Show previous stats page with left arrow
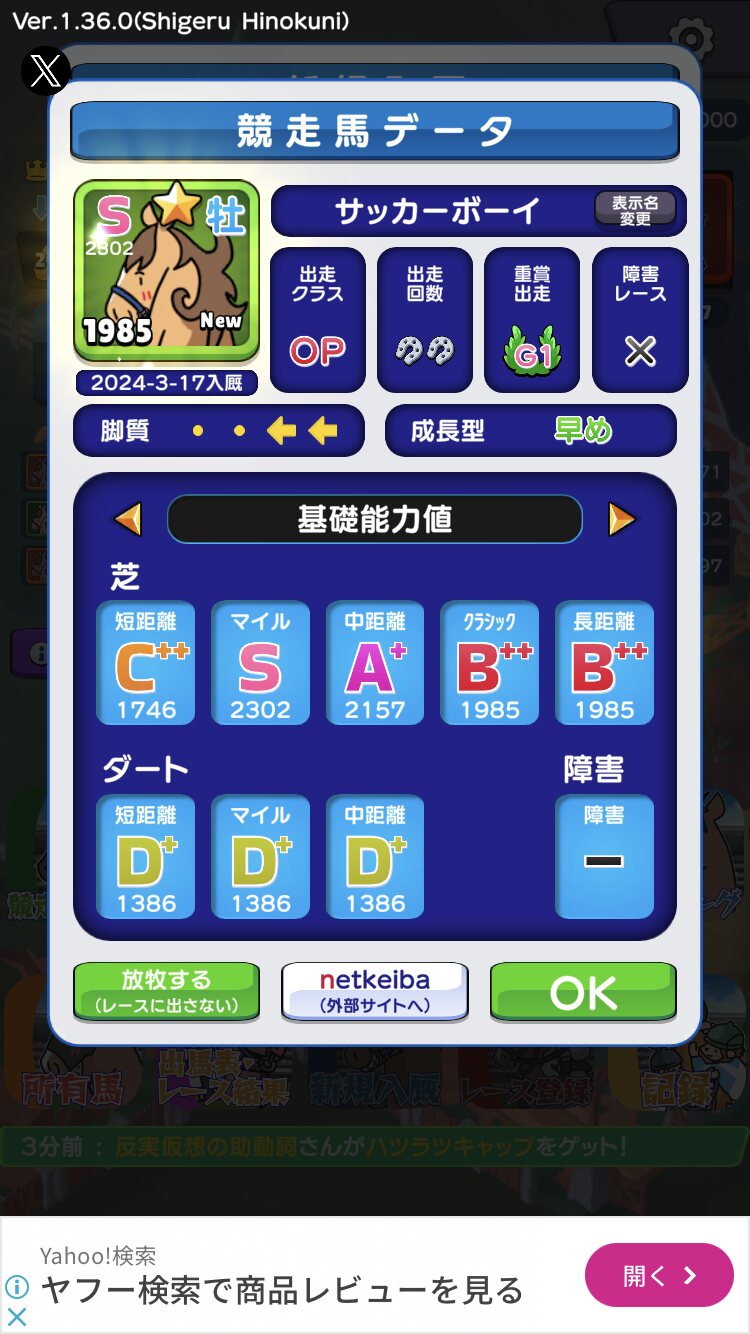750x1334 pixels. tap(128, 519)
